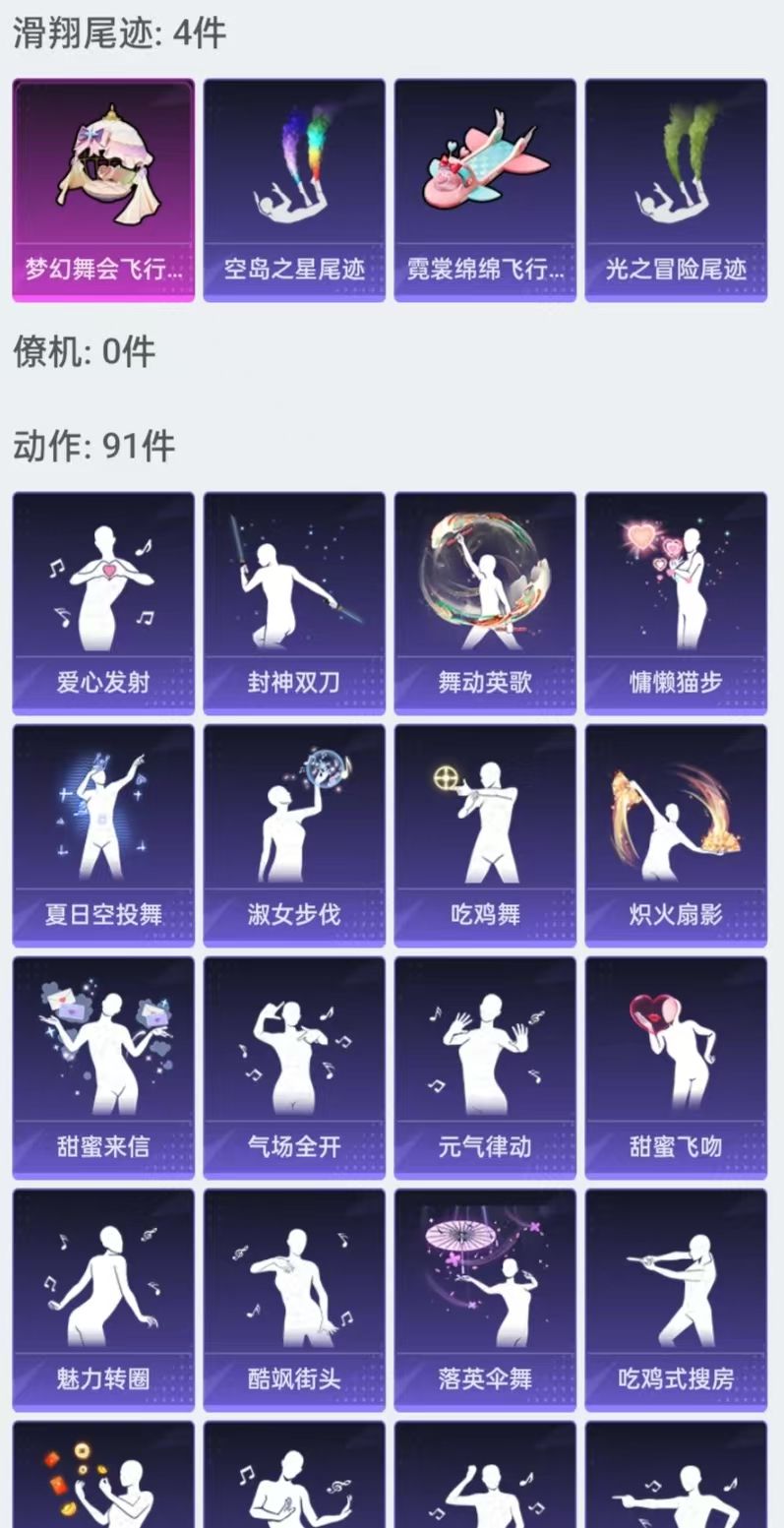Open the 魅力转圈 emote tile
784x1528 pixels.
pos(103,1300)
